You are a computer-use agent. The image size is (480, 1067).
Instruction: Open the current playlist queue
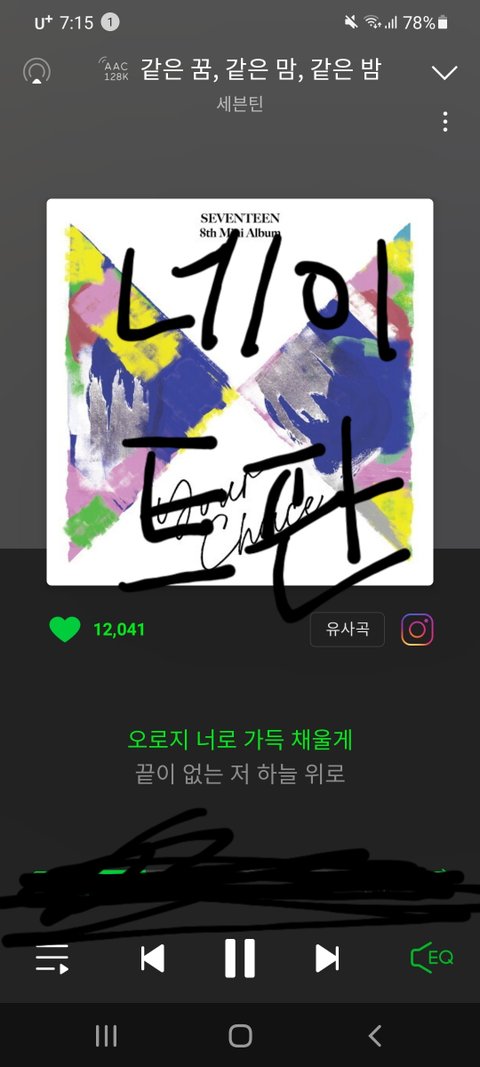click(x=52, y=959)
